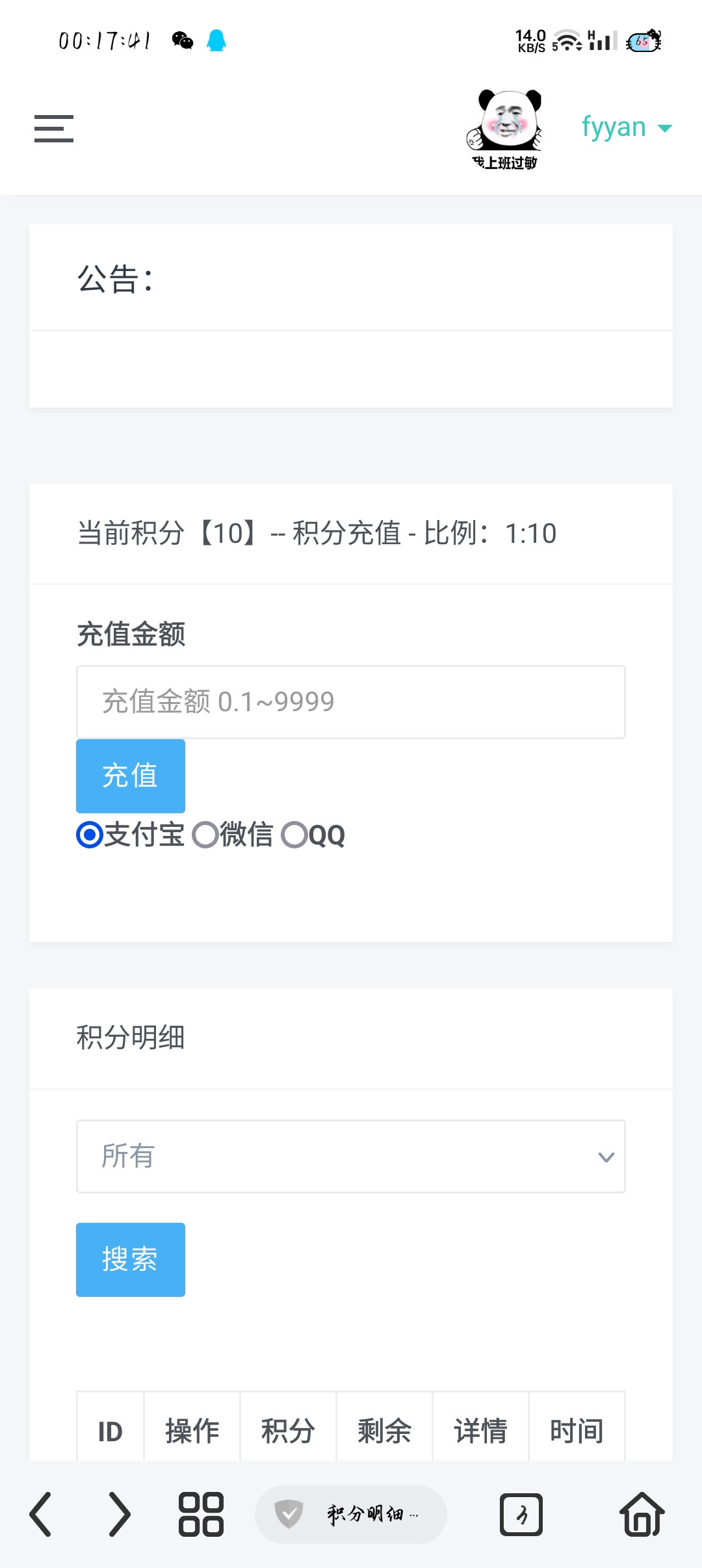Screen dimensions: 702x1568
Task: Open the 所有 filter dropdown
Action: point(350,1156)
